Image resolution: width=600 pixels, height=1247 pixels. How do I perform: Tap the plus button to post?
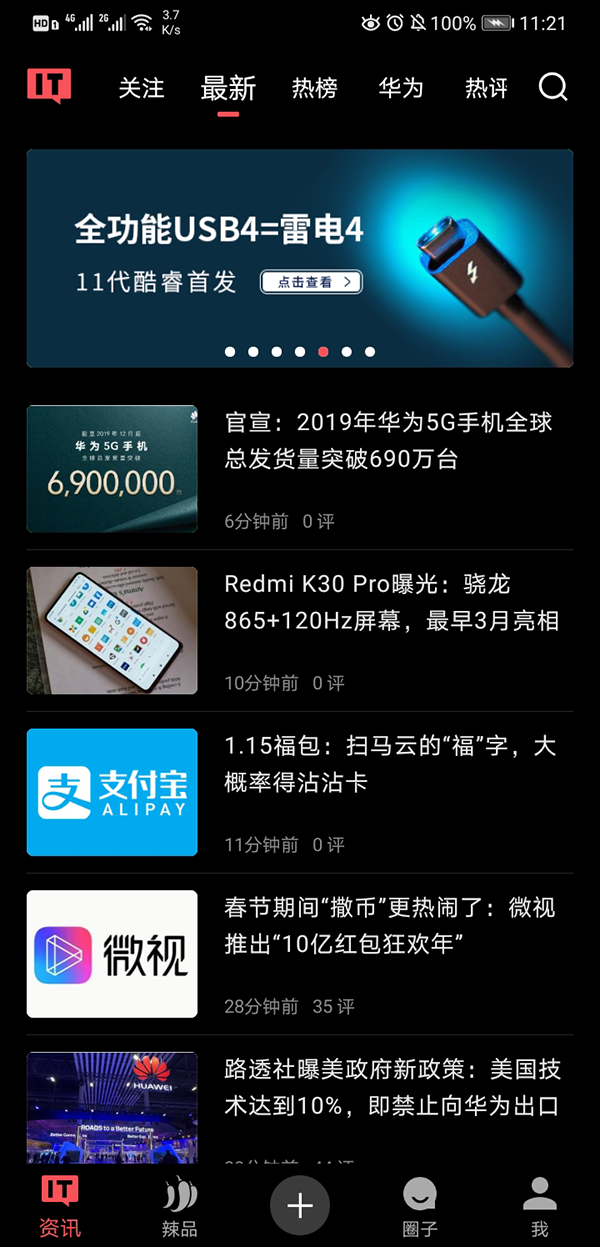click(x=300, y=1205)
